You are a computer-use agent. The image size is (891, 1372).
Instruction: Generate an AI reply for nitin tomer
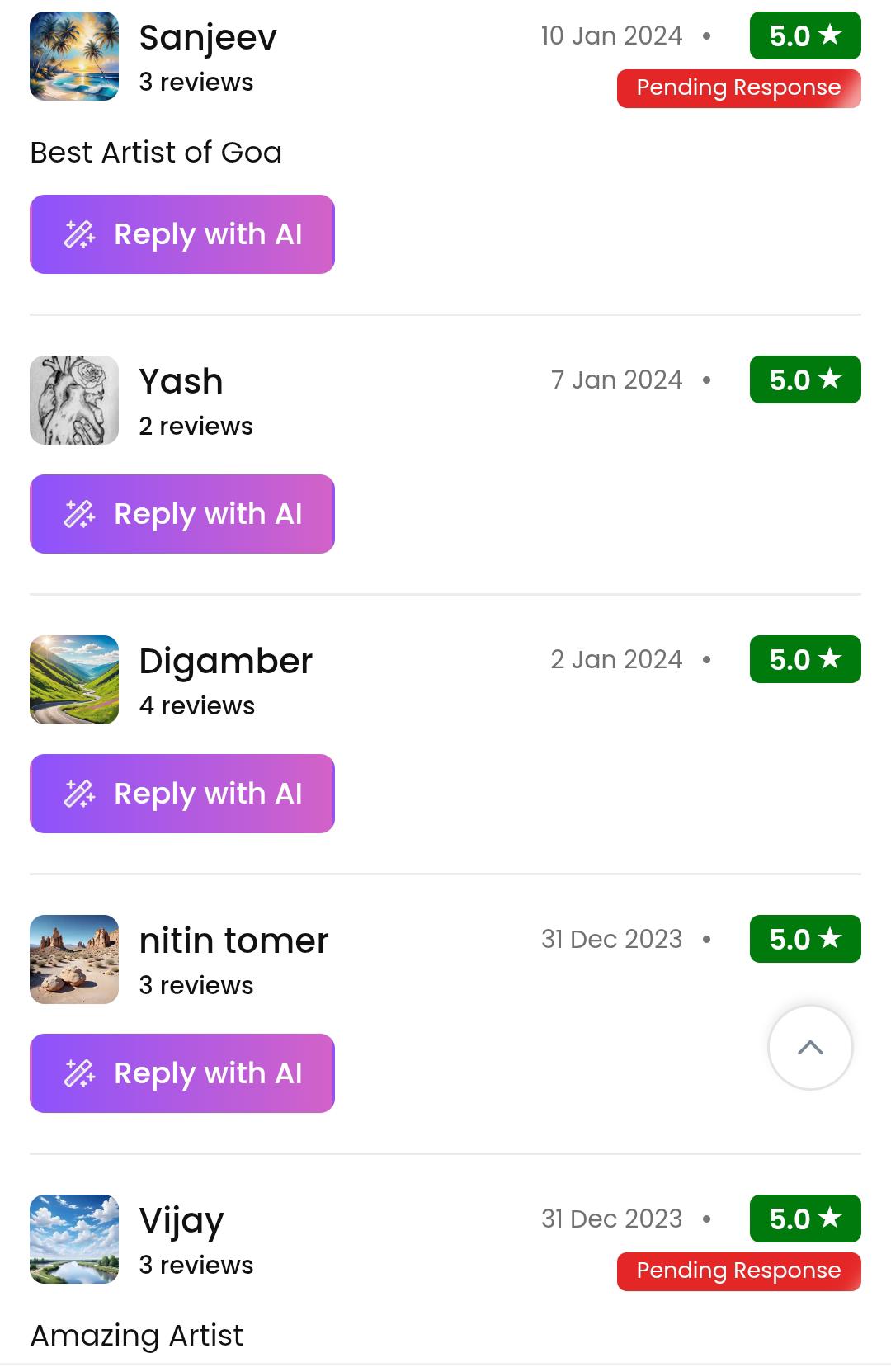click(182, 1073)
